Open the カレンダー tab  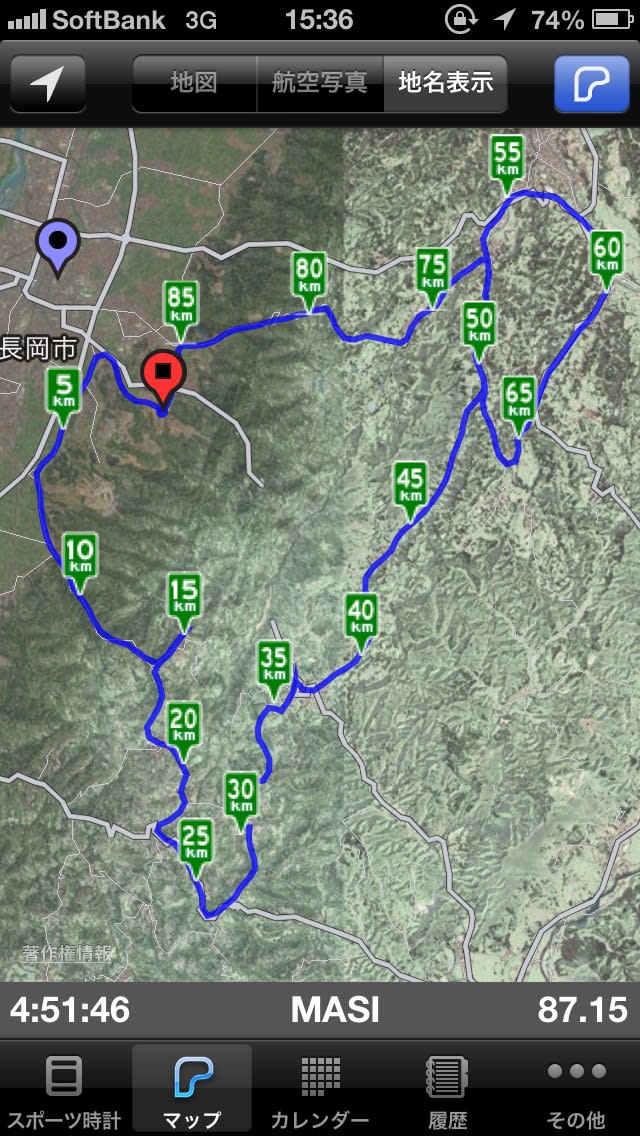(320, 1089)
